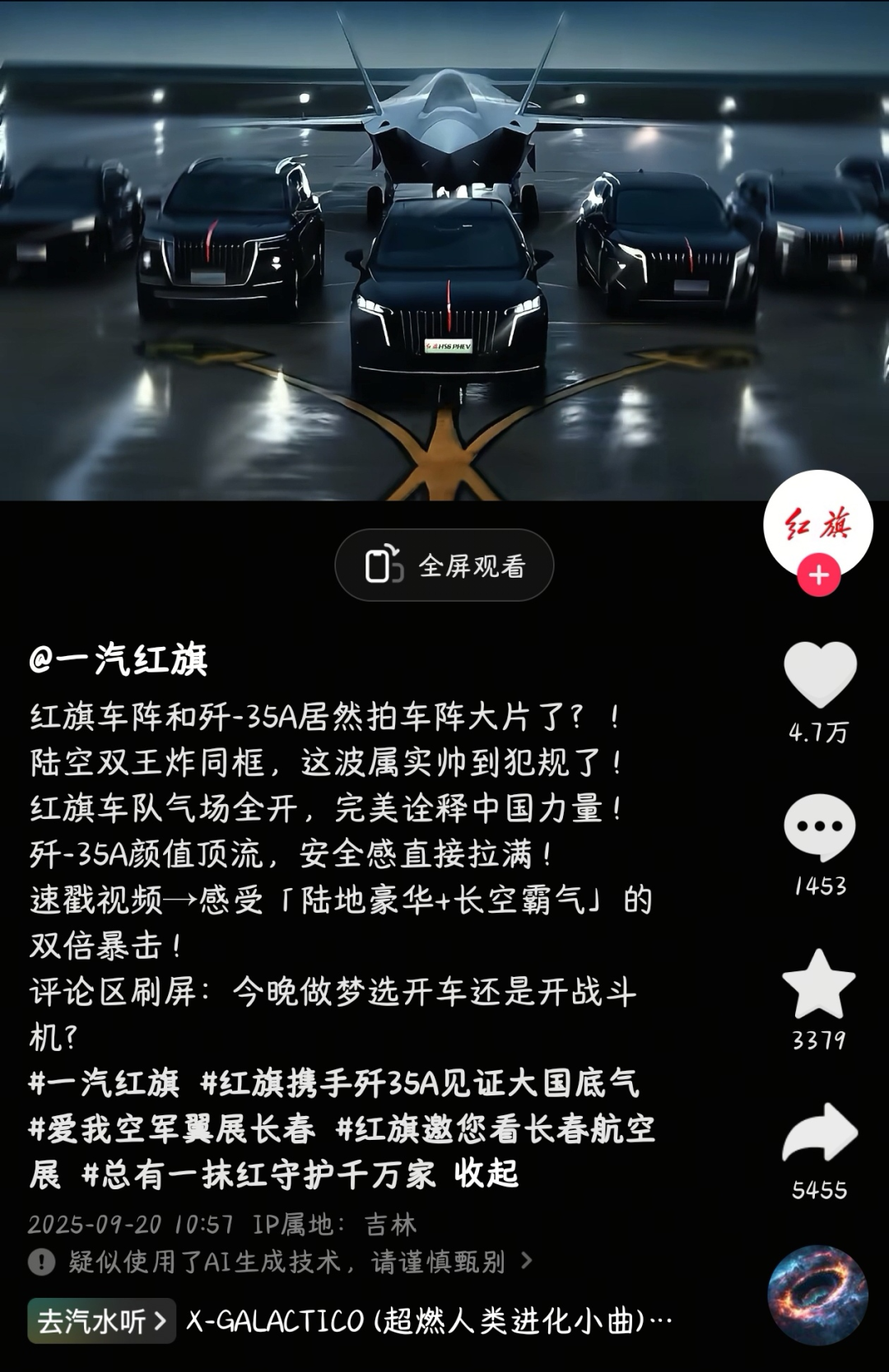Open the @一汽红旗 account name
Viewport: 889px width, 1372px height.
[x=119, y=660]
